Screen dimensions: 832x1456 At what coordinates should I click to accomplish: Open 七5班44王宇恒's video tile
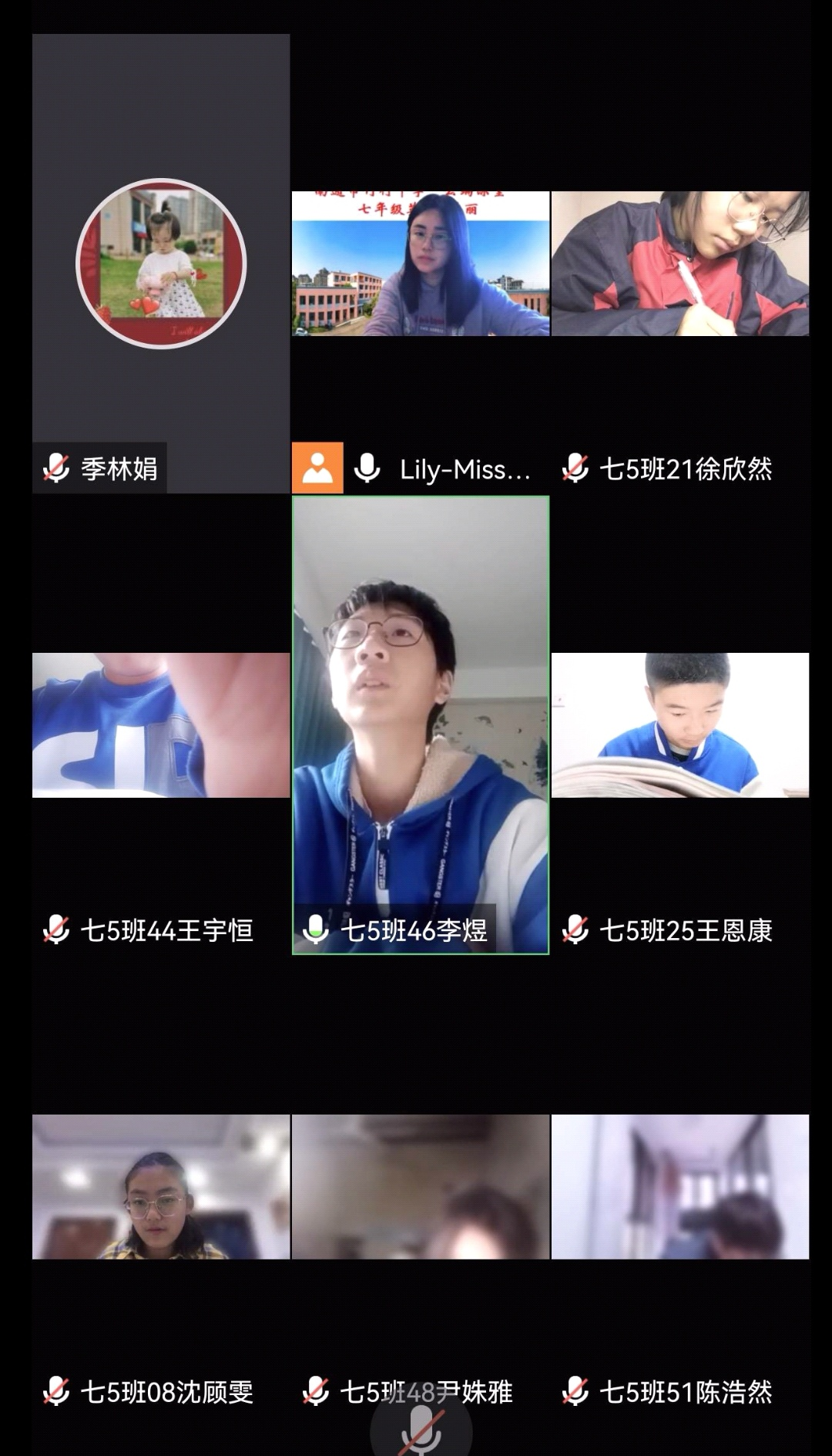(161, 725)
